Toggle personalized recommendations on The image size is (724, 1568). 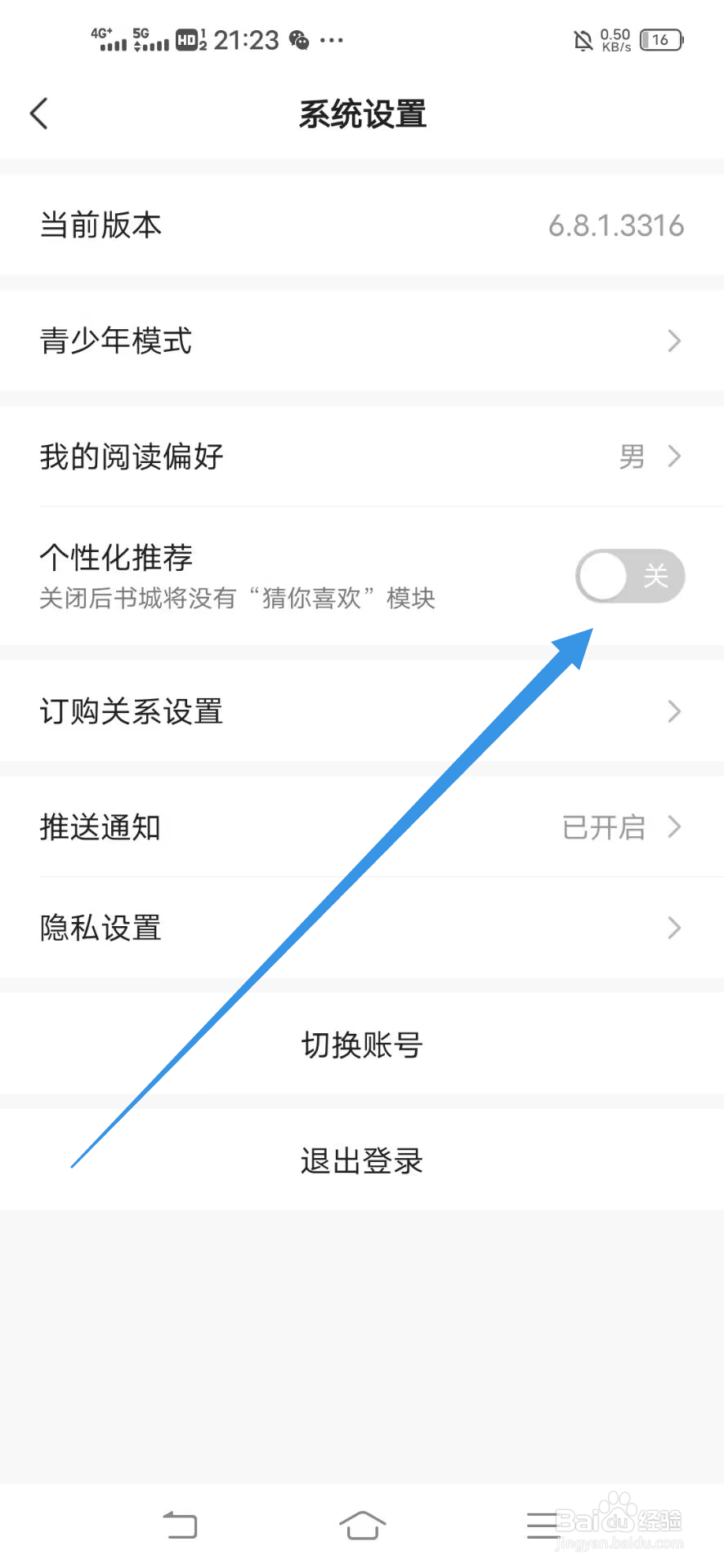coord(630,576)
